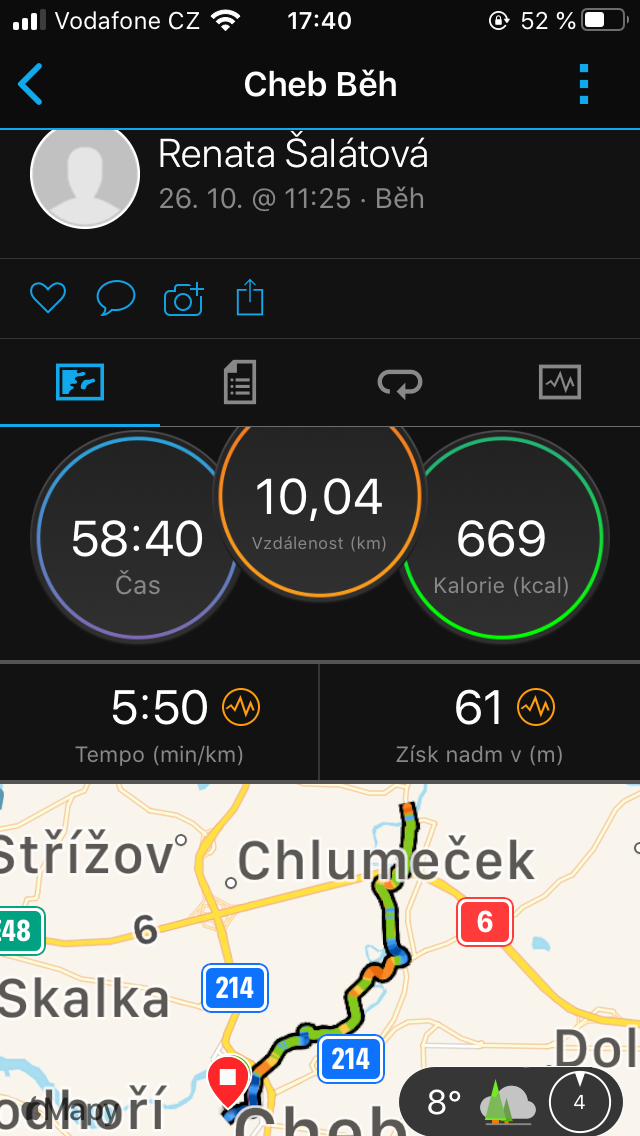Select the overview map tab

tap(80, 382)
